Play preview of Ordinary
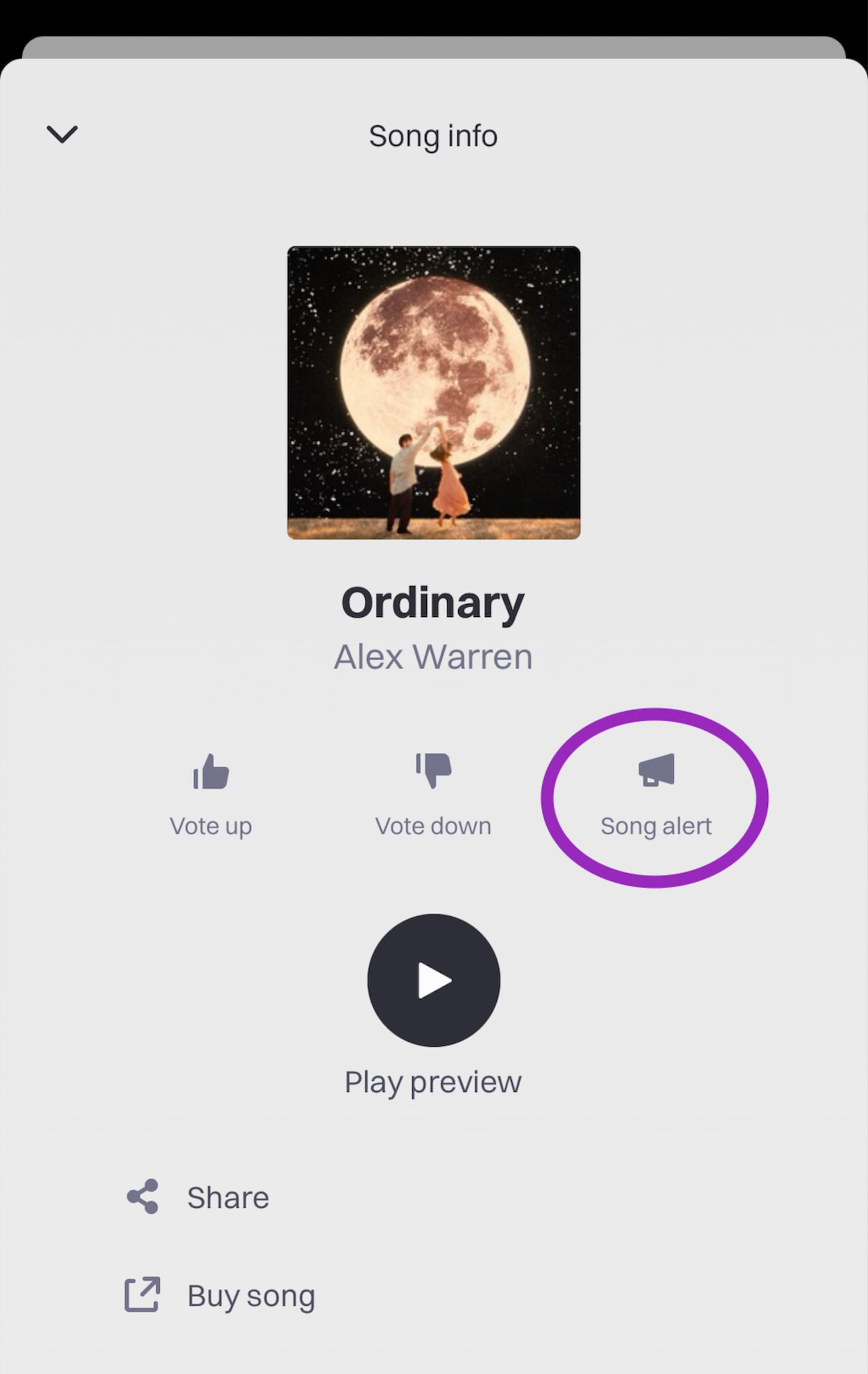 coord(433,980)
